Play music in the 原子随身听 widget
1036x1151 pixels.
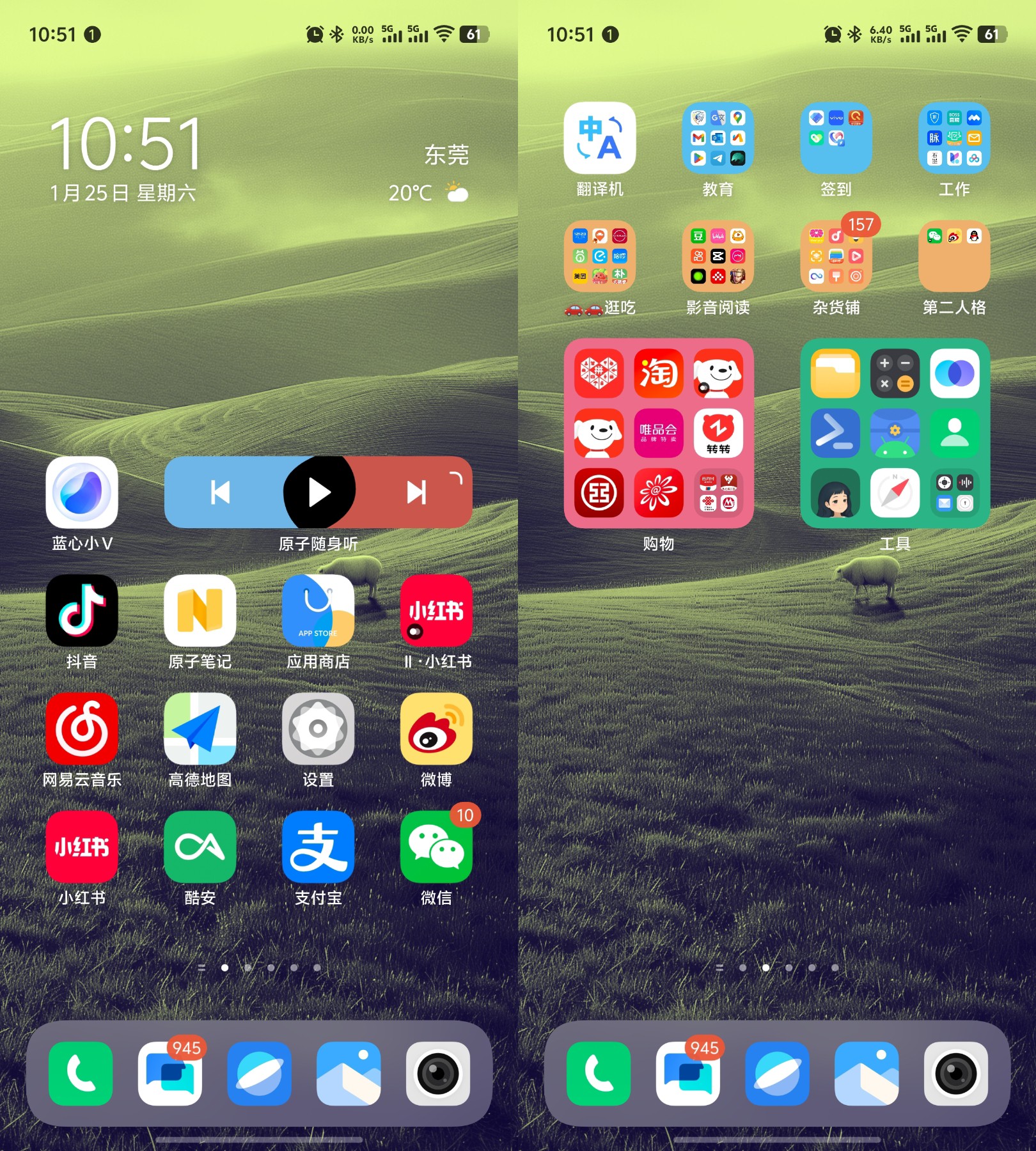tap(319, 492)
